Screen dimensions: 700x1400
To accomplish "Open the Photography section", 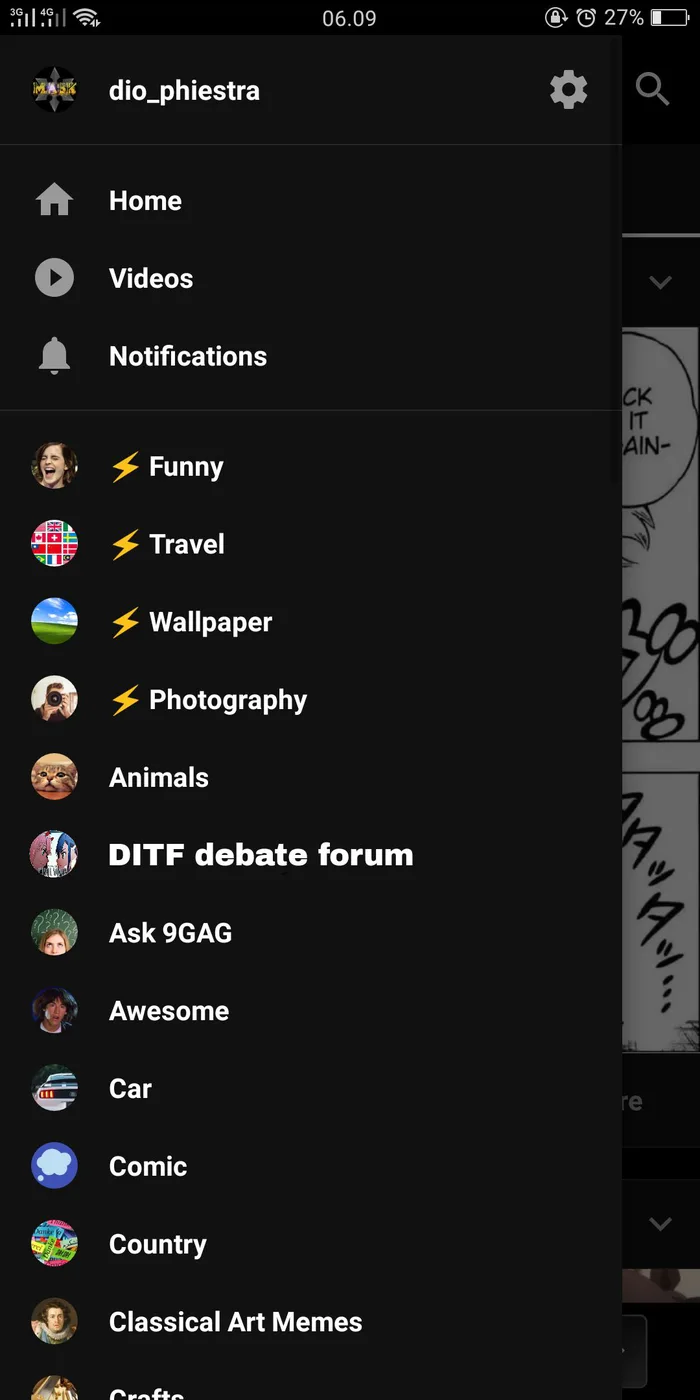I will (x=311, y=700).
